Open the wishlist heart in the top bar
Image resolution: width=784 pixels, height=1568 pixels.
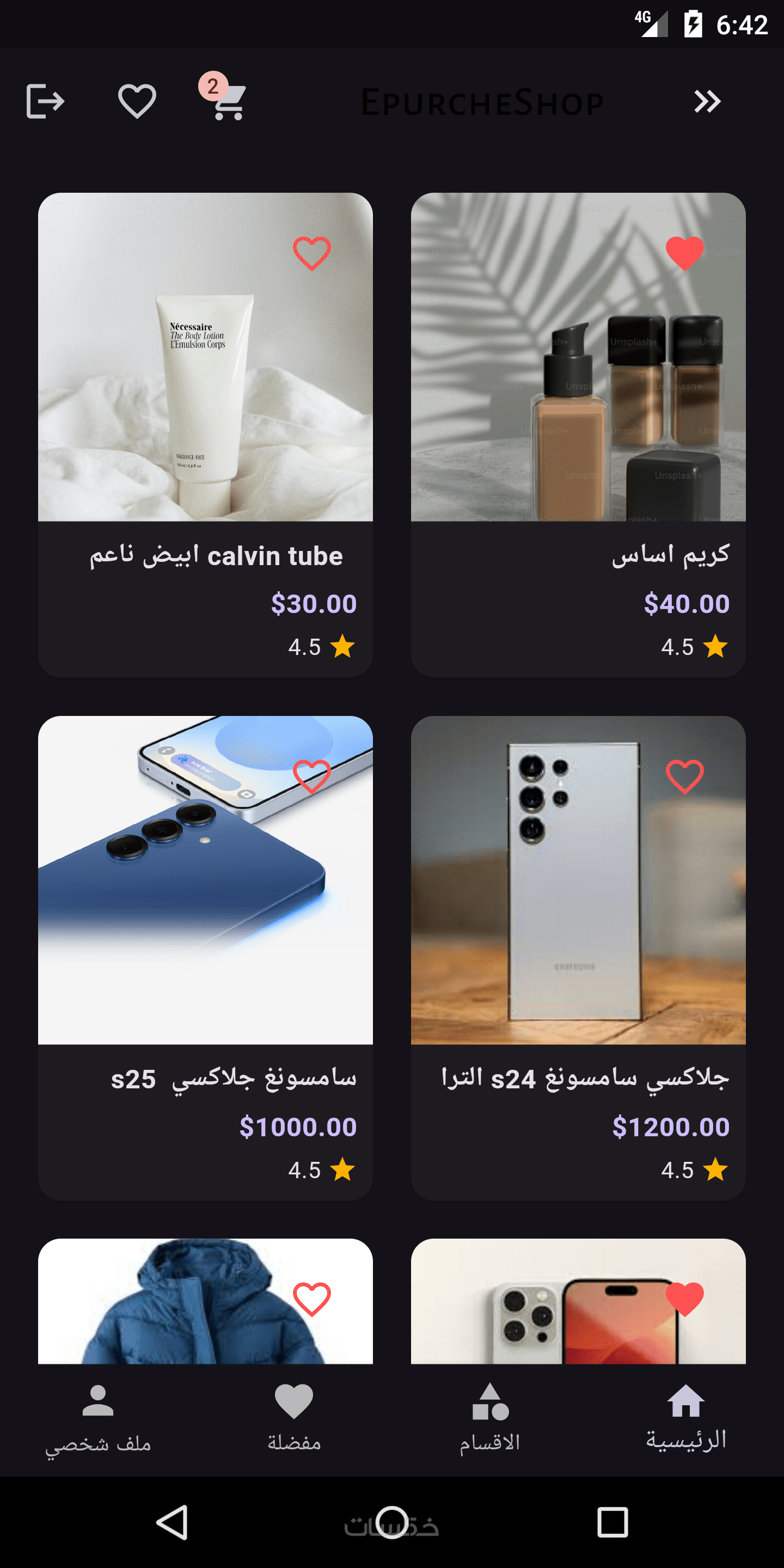tap(137, 101)
